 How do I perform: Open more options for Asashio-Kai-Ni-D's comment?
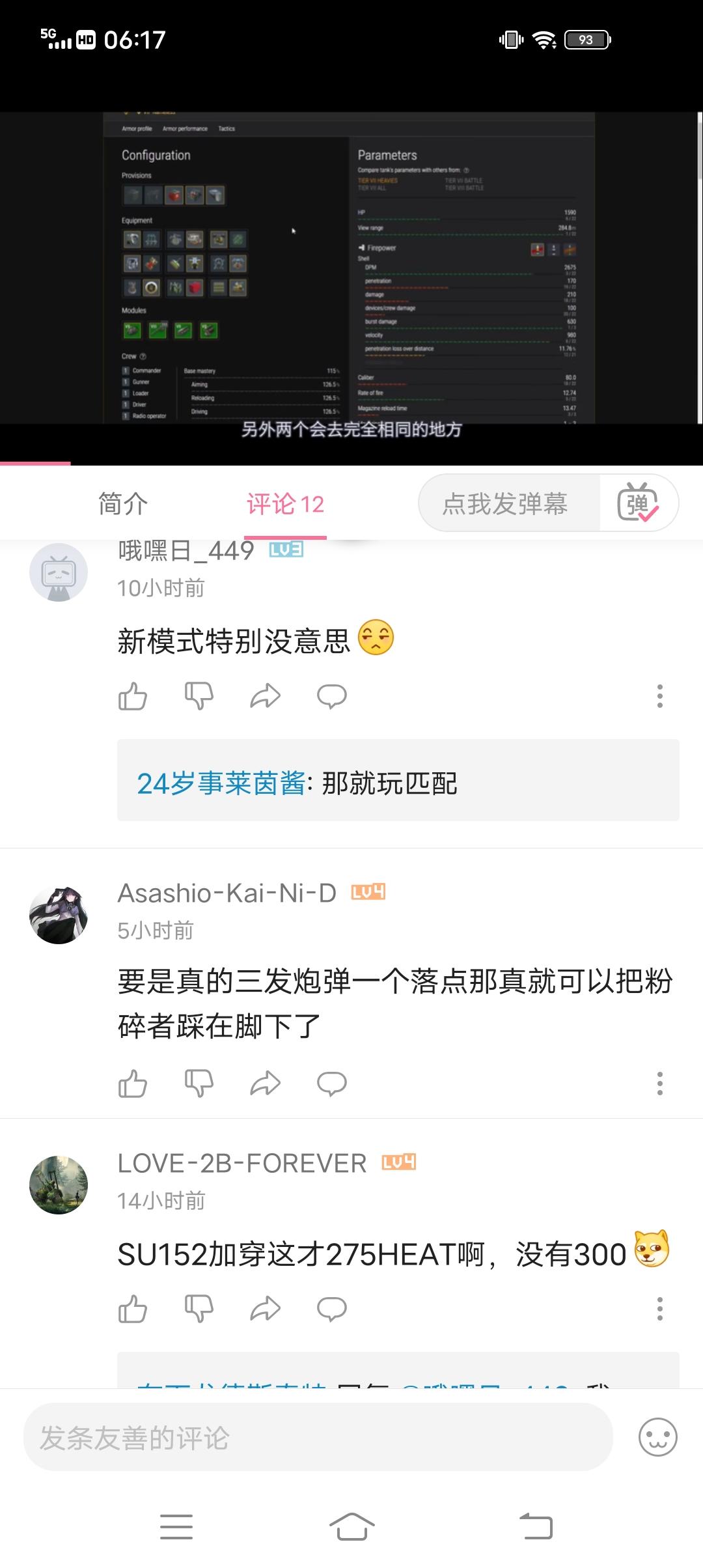point(660,1084)
